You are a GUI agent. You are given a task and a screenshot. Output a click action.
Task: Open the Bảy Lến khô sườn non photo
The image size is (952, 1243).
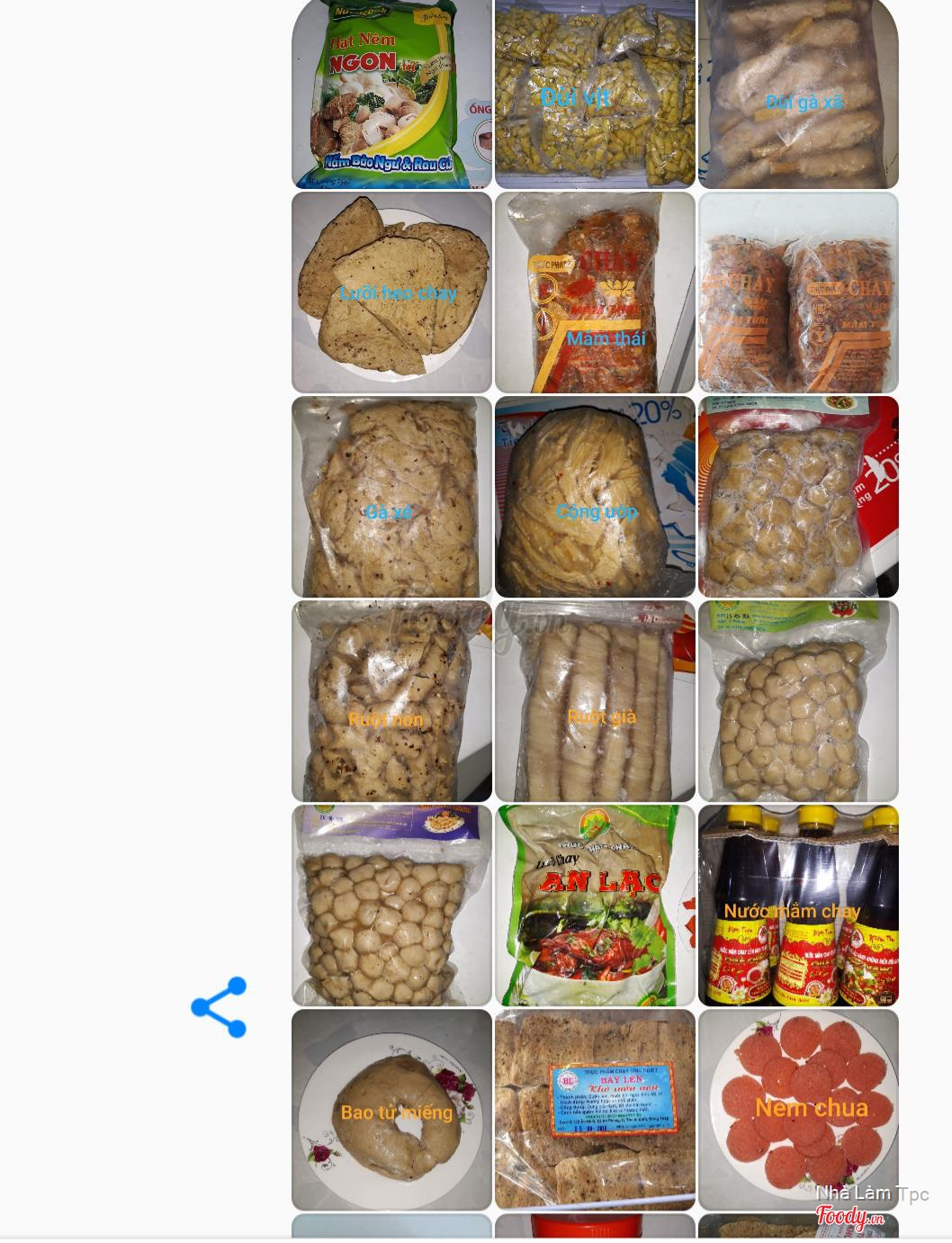595,1110
